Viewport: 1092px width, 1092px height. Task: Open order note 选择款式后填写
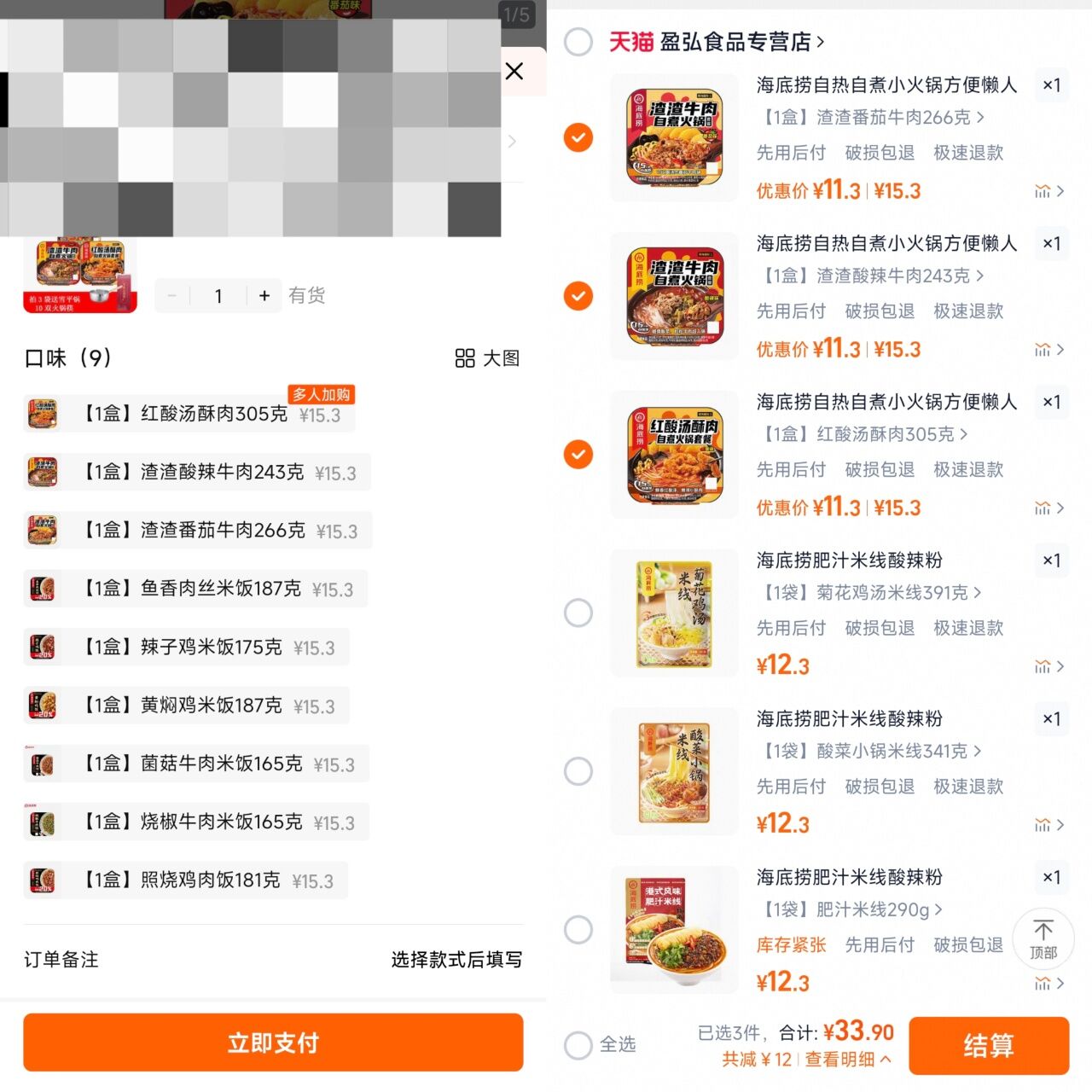[456, 960]
